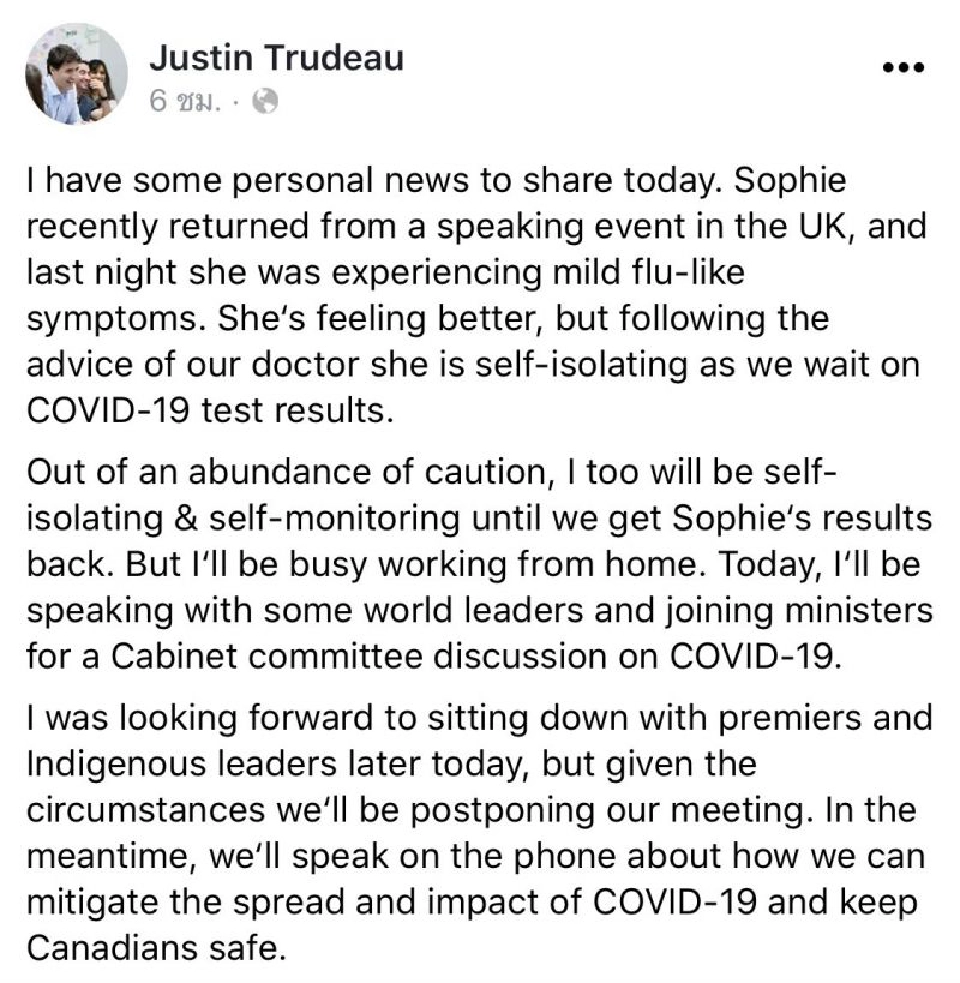This screenshot has height=983, width=960.
Task: Tap the Justin Trudeau page name
Action: (276, 58)
